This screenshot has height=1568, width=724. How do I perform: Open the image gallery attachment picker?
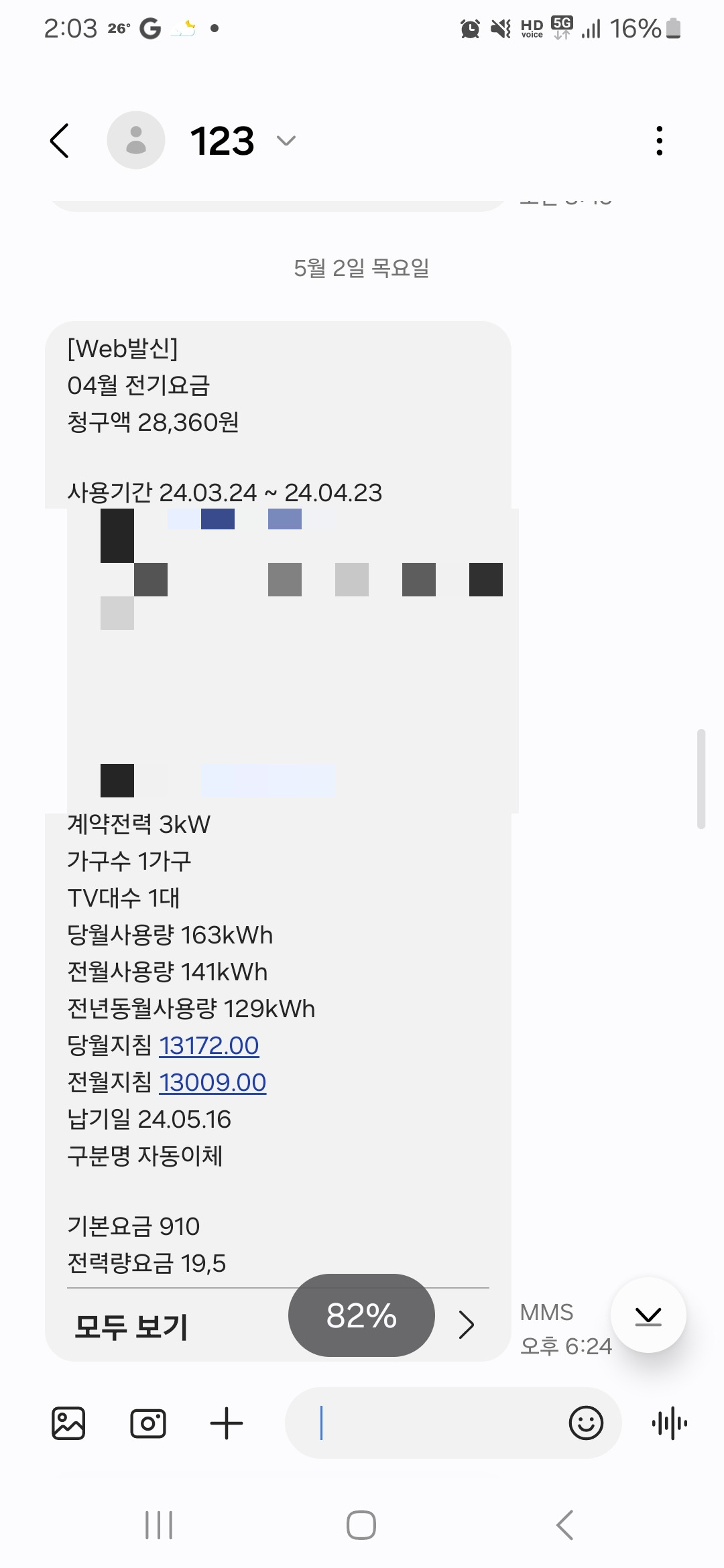pos(68,1423)
